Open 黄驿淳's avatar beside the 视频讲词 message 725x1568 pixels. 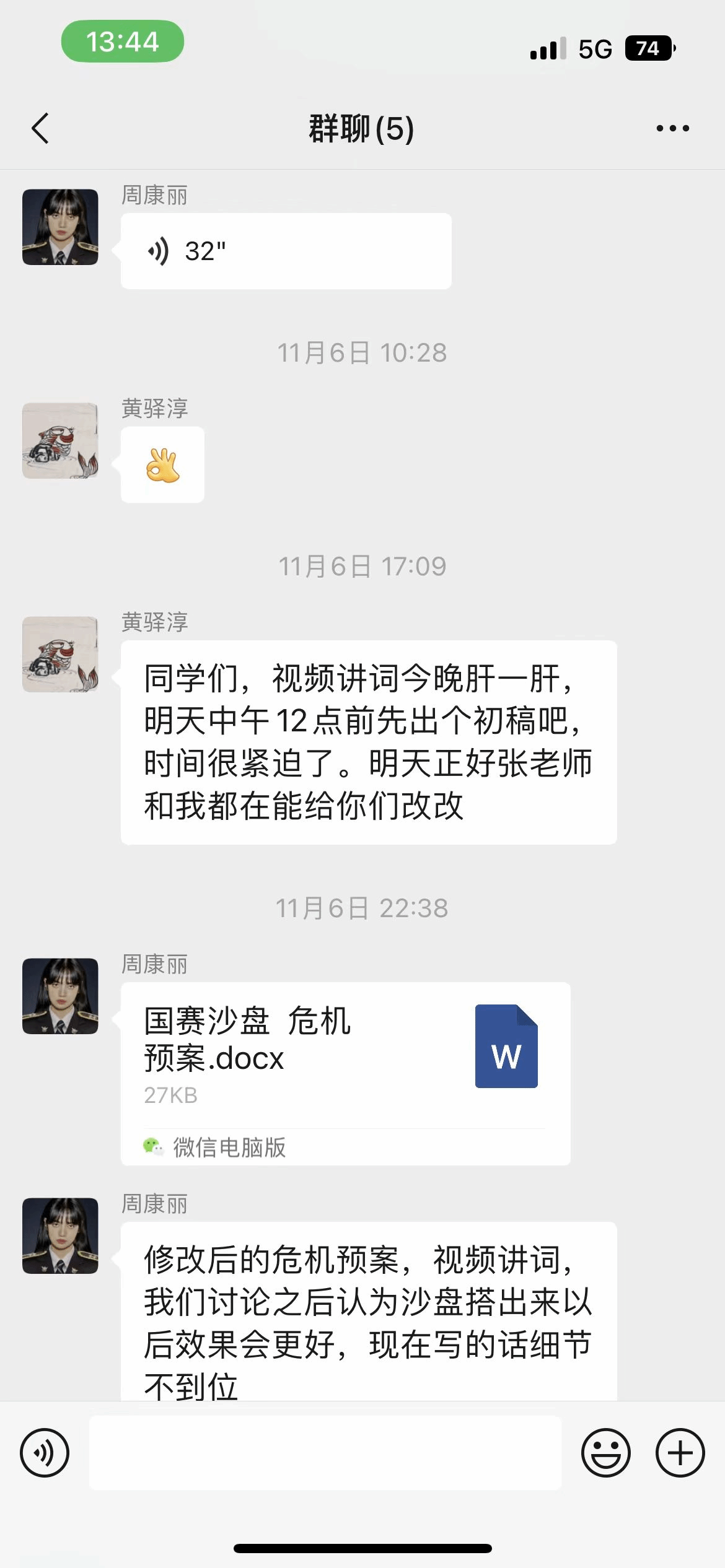coord(60,654)
